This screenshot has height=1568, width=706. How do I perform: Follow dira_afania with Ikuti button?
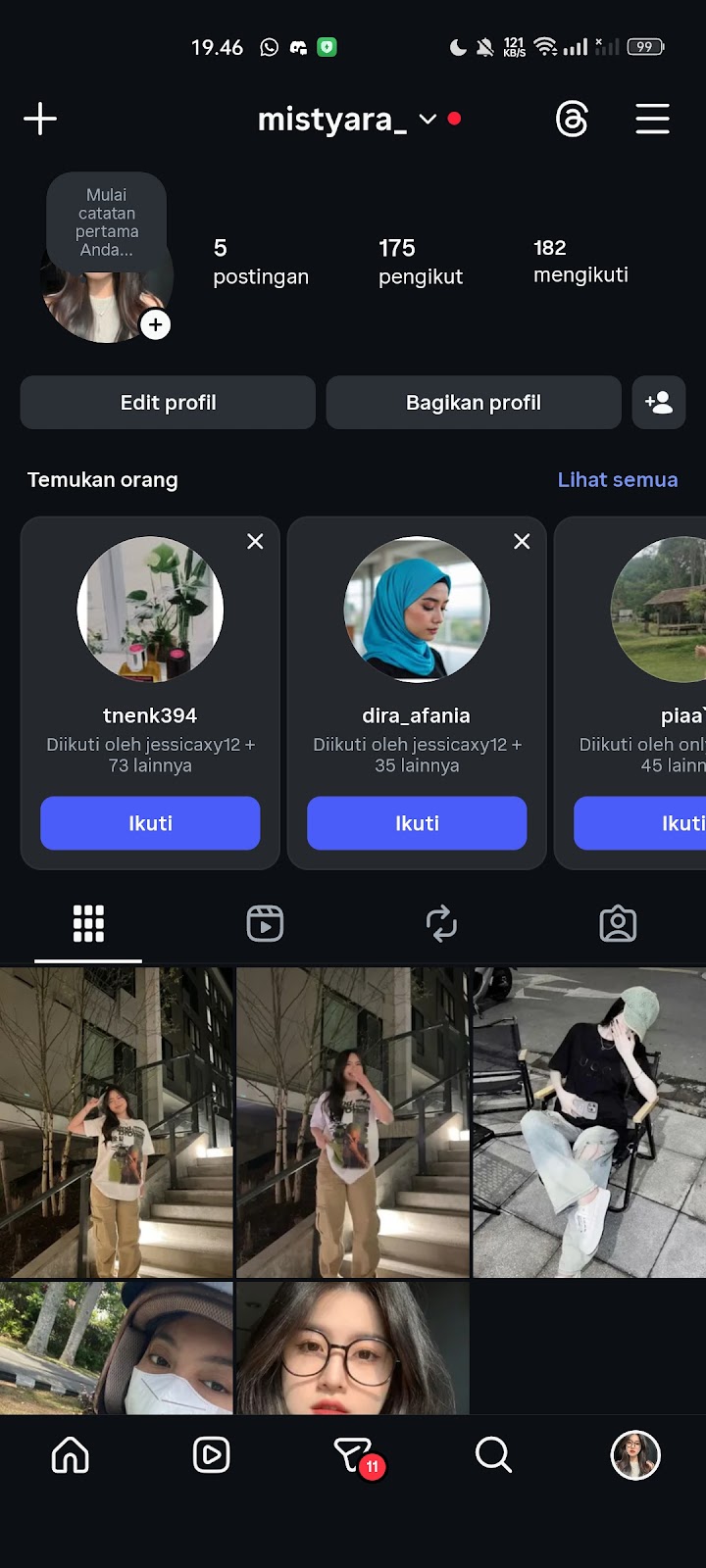coord(417,823)
